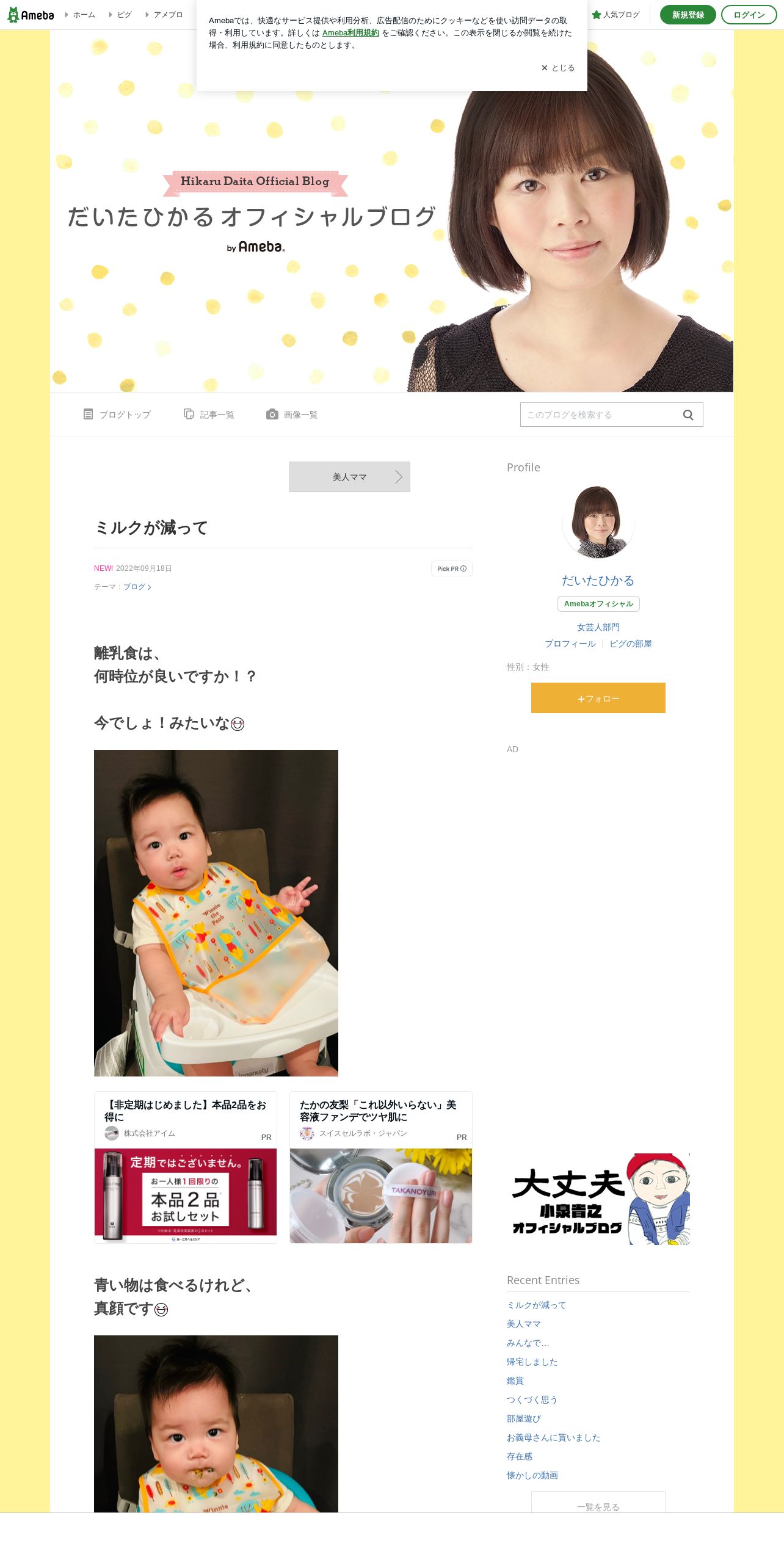Viewport: 784px width, 1568px height.
Task: Tap the ログイン button
Action: coord(749,15)
